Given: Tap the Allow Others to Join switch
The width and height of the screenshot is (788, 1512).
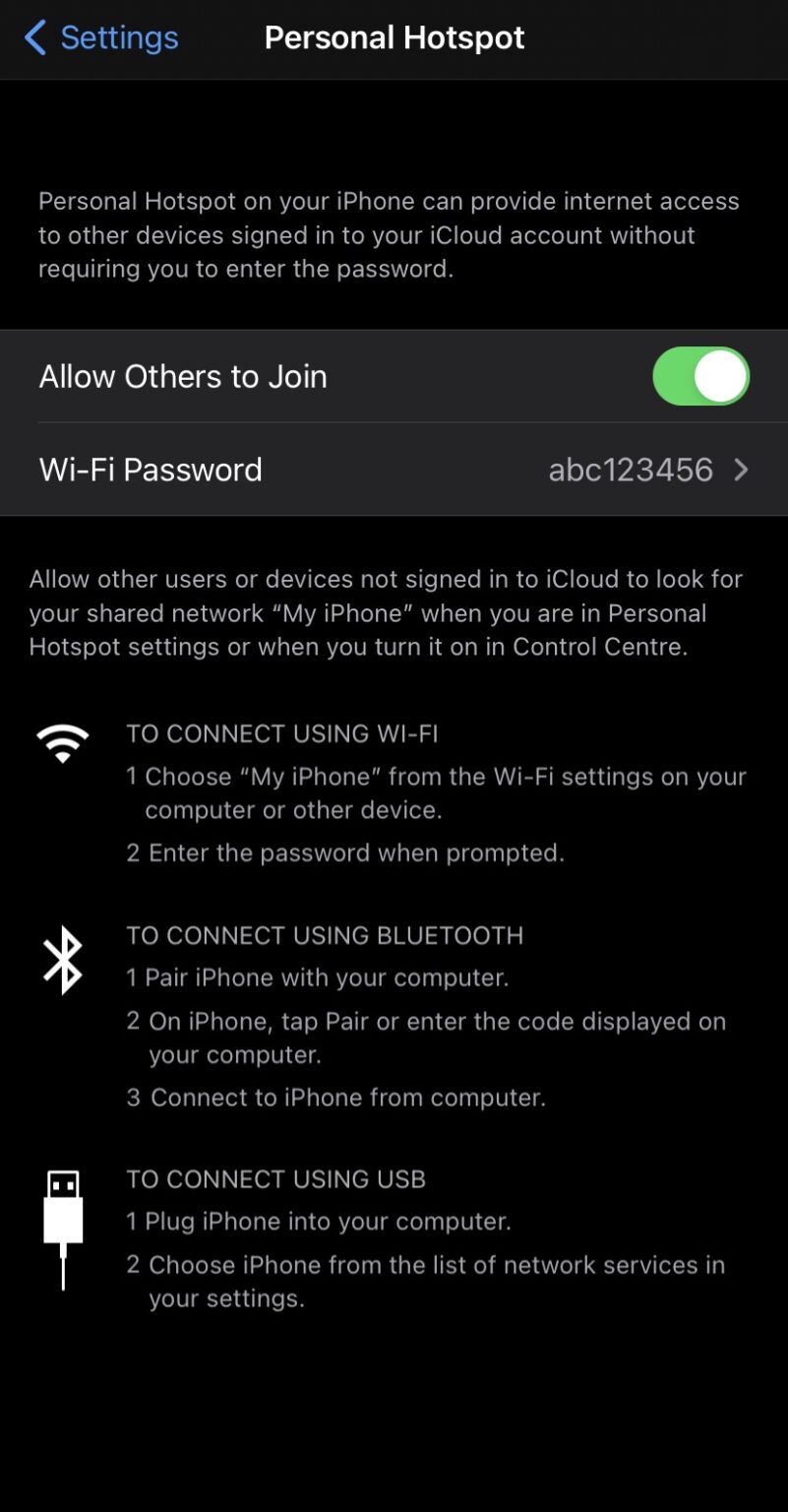Looking at the screenshot, I should [x=699, y=376].
